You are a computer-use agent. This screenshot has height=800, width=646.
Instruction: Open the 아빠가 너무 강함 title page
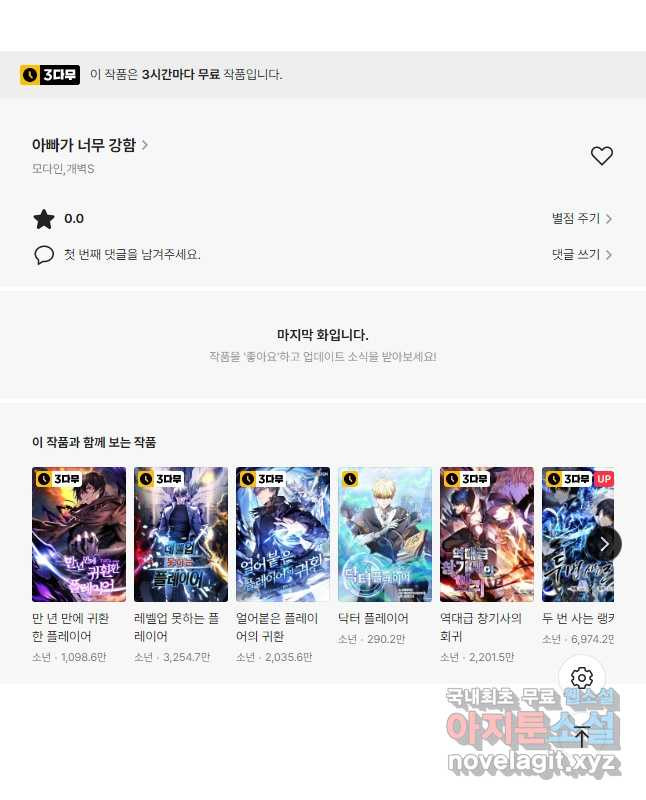click(x=90, y=145)
